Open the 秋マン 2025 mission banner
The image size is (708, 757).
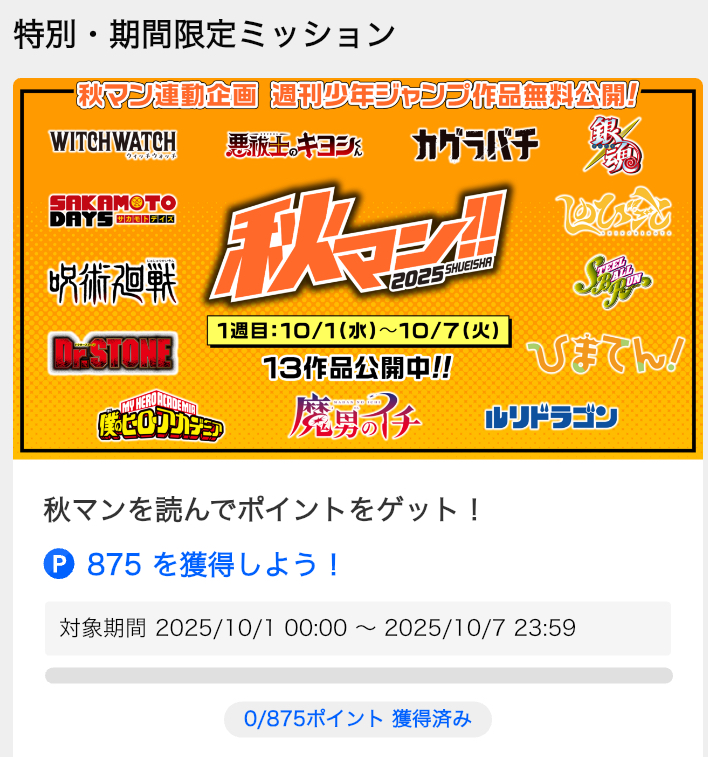tap(357, 268)
